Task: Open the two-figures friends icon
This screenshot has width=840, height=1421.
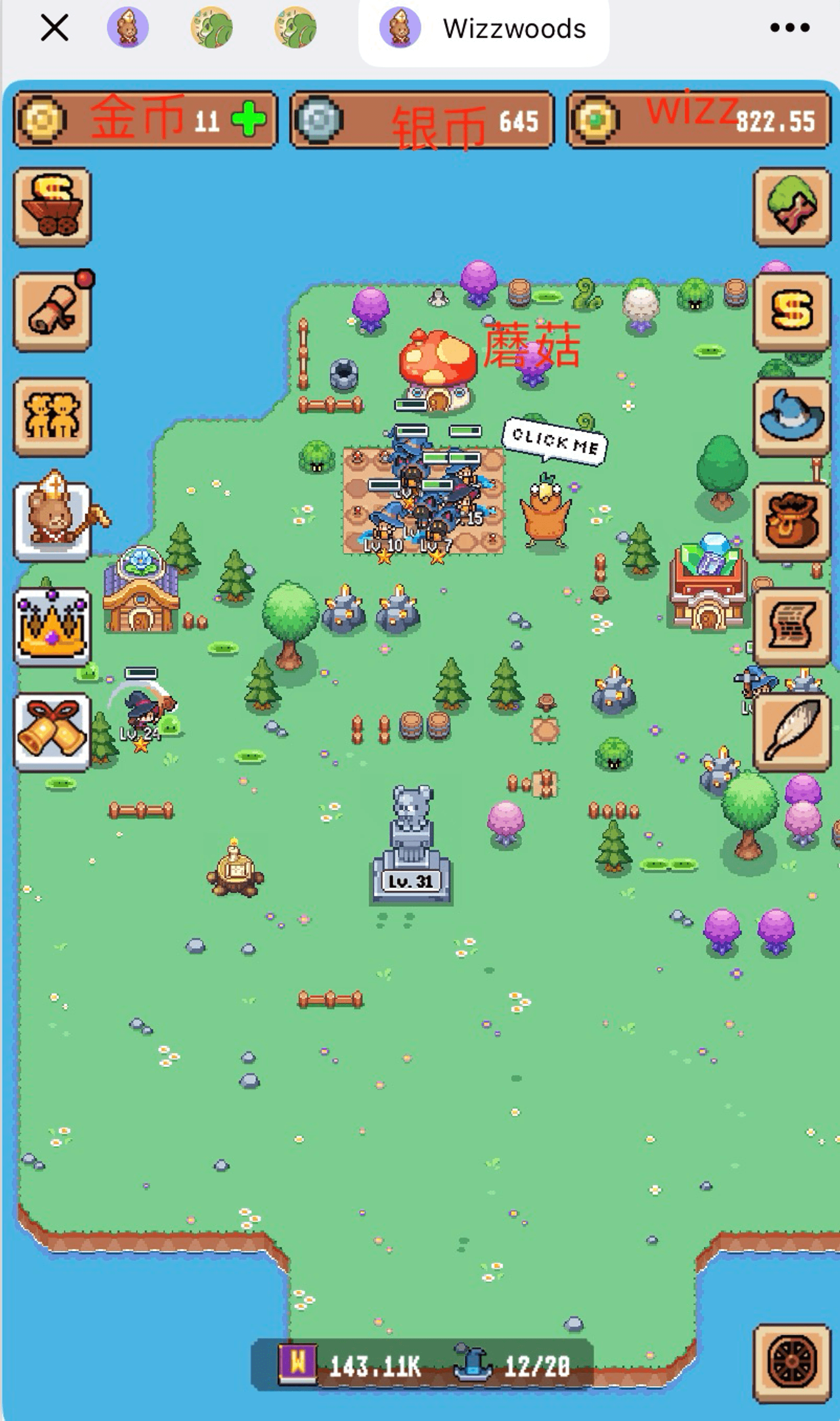Action: pos(52,417)
